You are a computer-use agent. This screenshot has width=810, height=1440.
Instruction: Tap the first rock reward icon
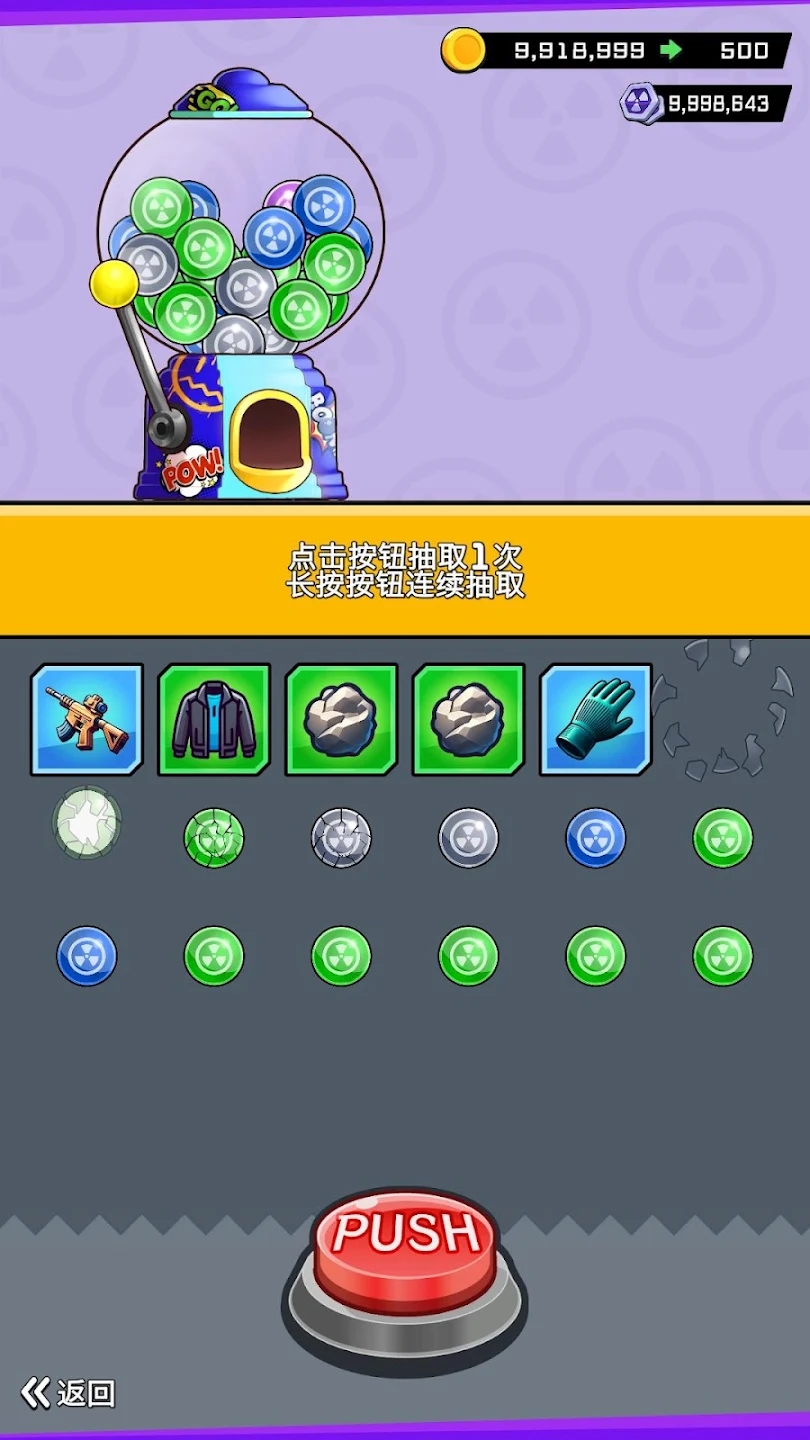(341, 718)
